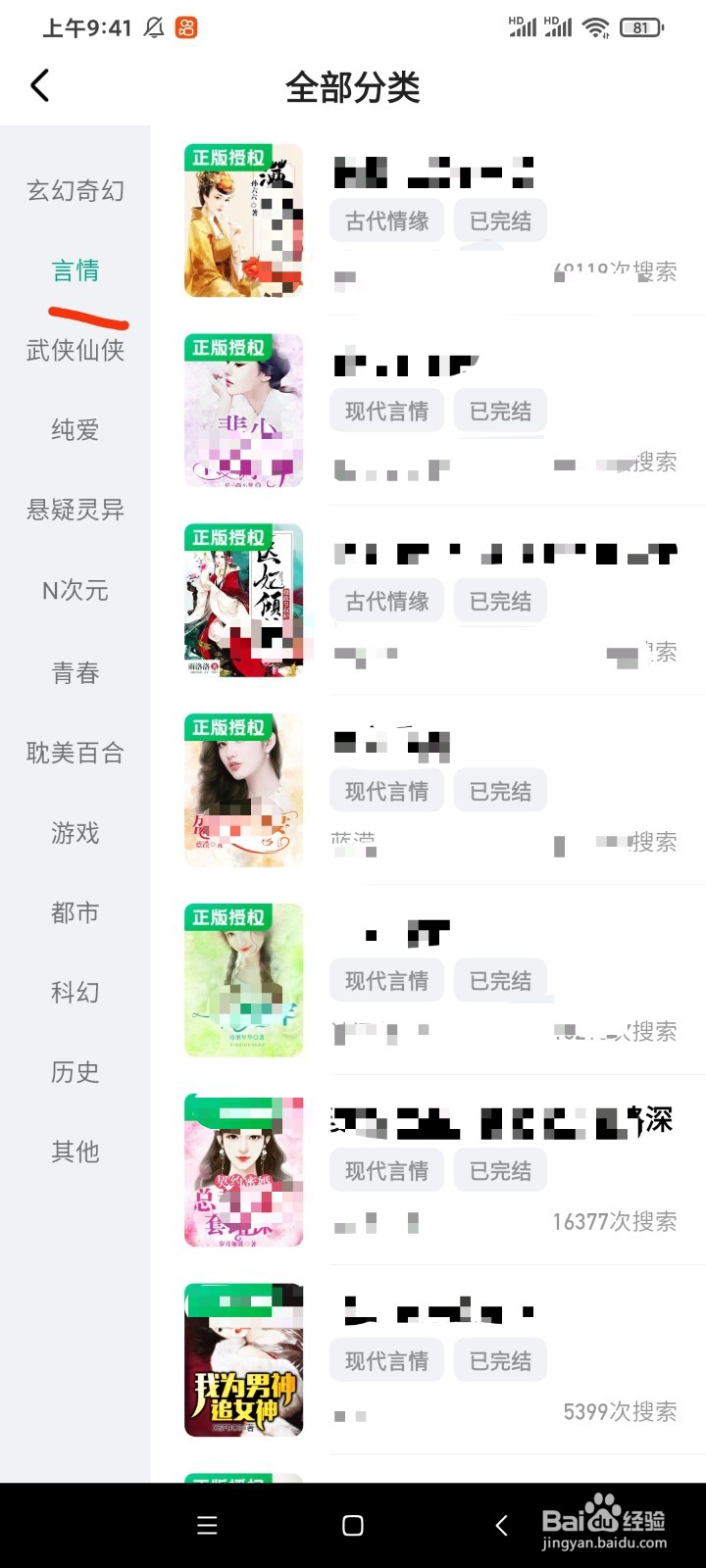Tap the 已完结 tag on the top book
The height and width of the screenshot is (1568, 706).
(x=500, y=220)
